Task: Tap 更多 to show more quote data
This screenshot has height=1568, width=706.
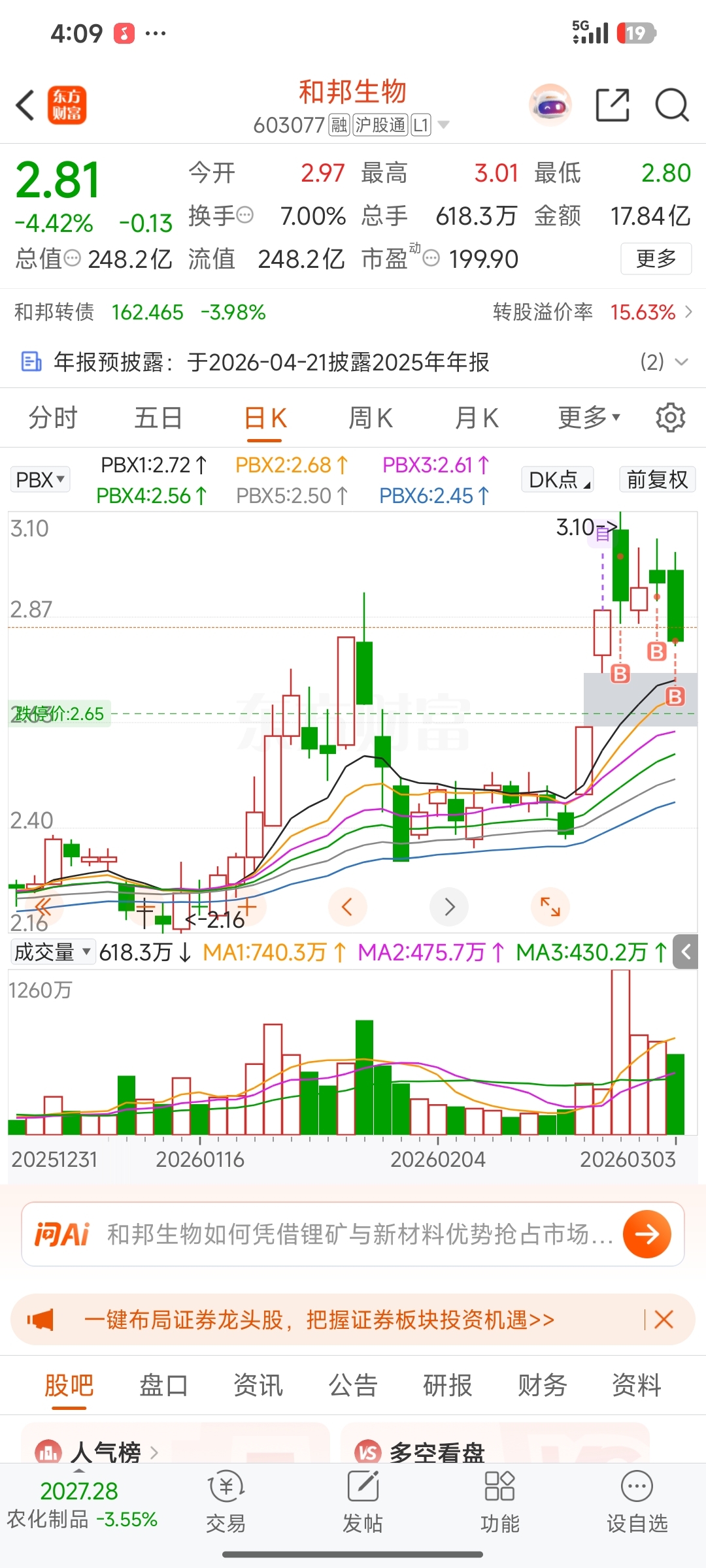Action: click(656, 259)
